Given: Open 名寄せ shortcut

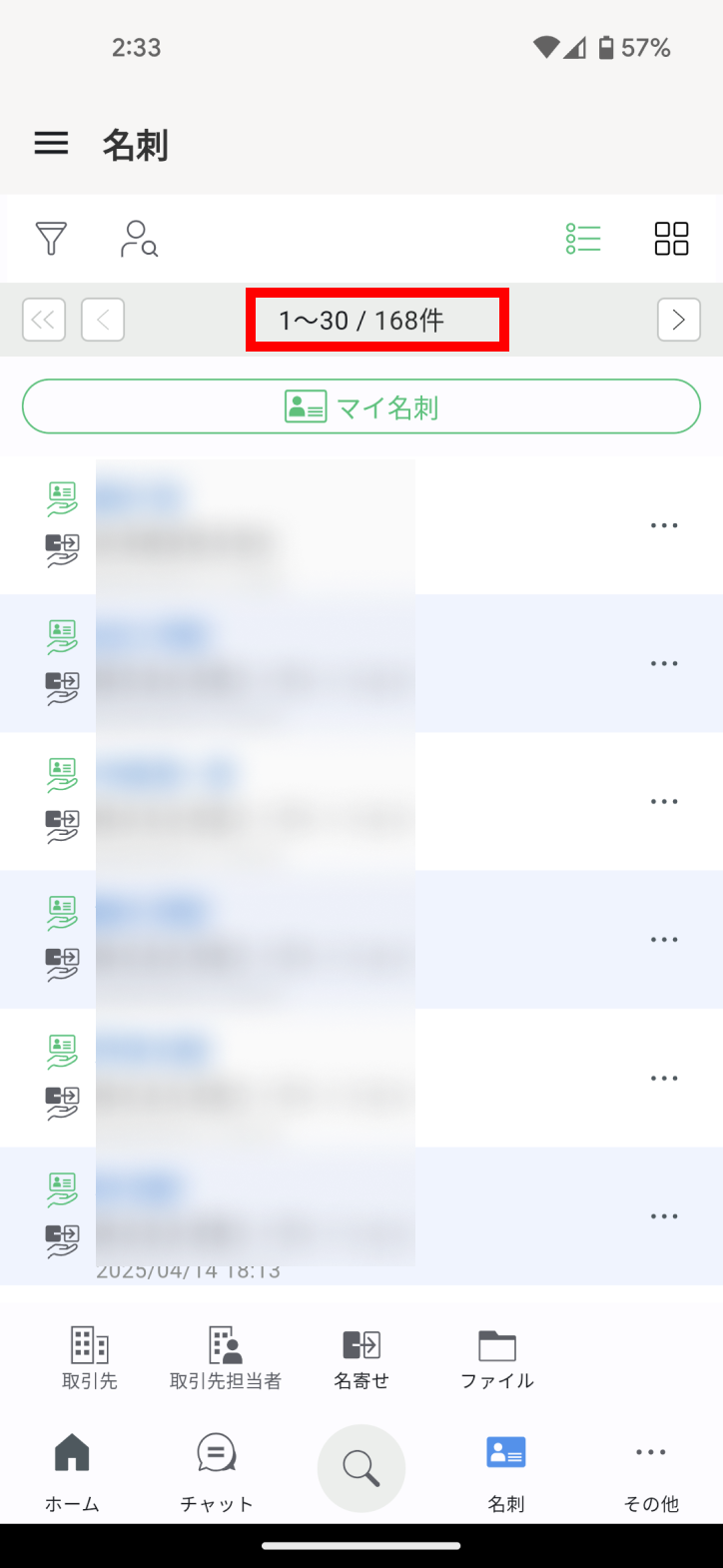Looking at the screenshot, I should tap(361, 1359).
